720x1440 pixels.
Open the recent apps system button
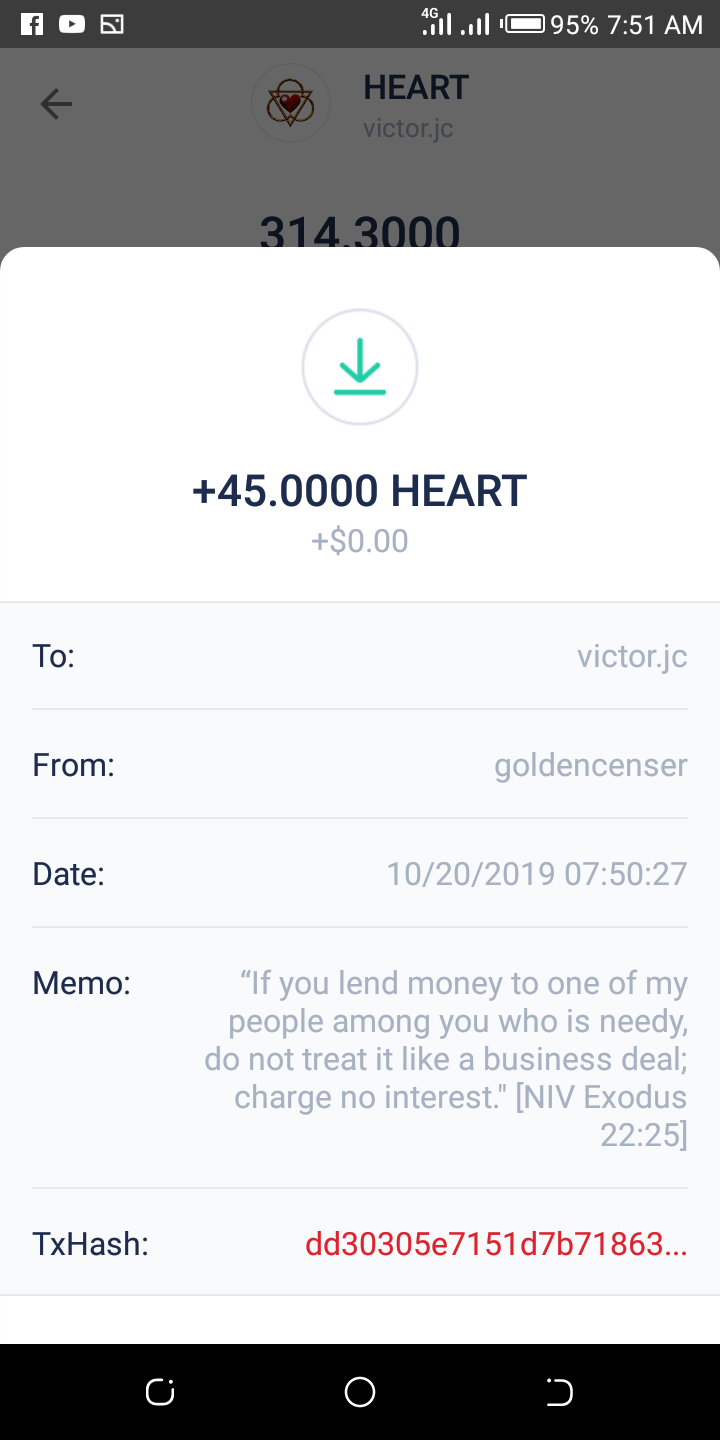point(160,1392)
